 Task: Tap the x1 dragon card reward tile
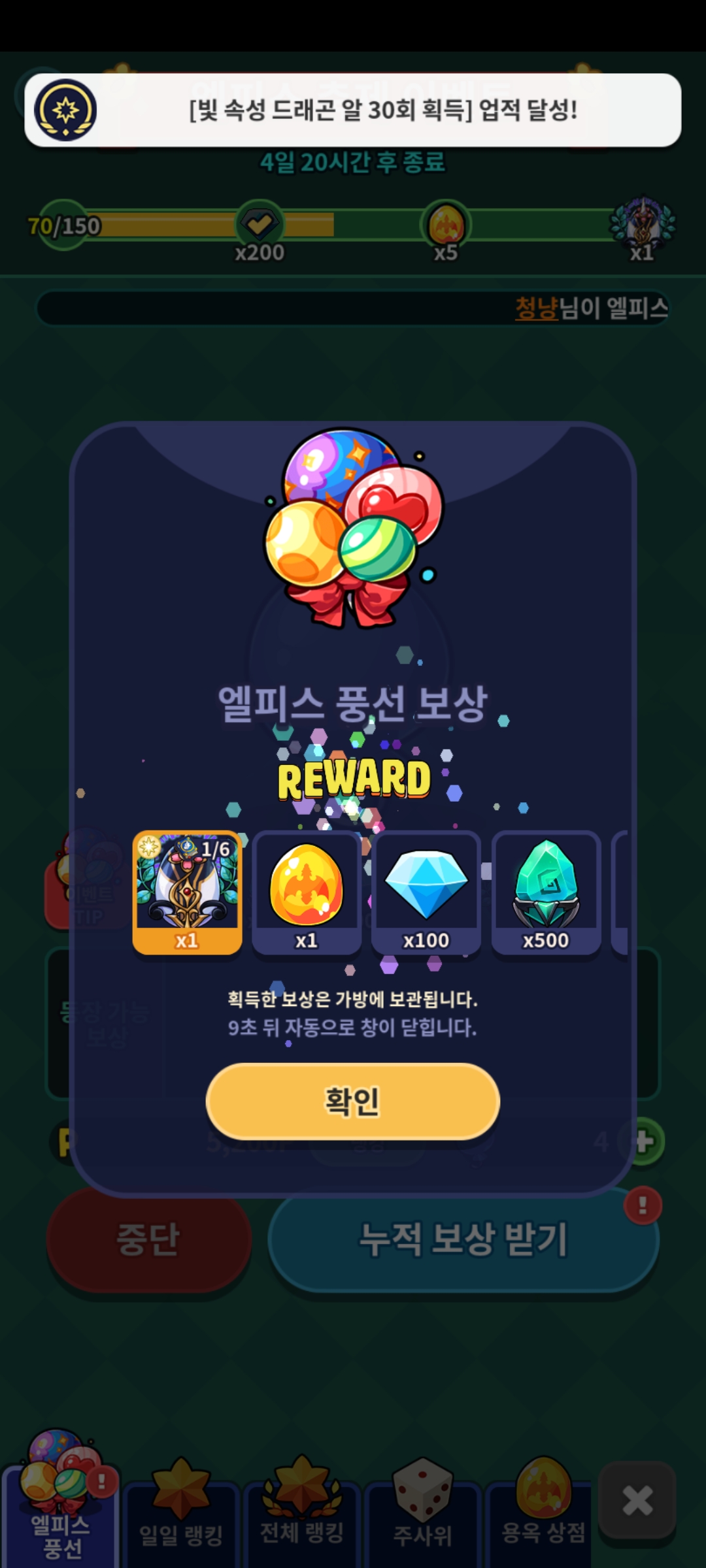pyautogui.click(x=187, y=892)
